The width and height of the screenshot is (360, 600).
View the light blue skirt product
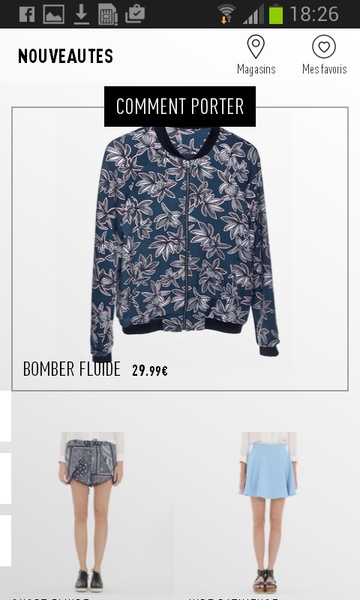tap(269, 513)
